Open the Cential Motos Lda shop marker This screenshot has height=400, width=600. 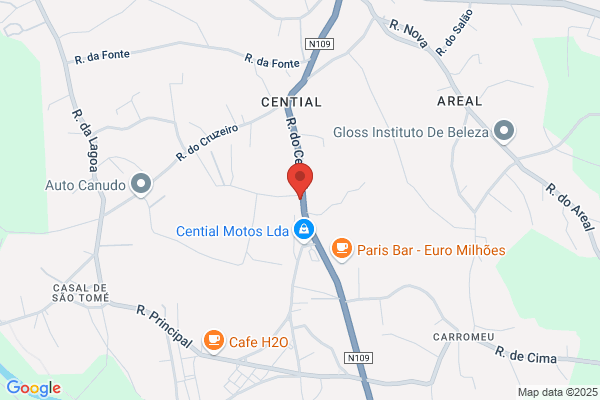click(304, 230)
